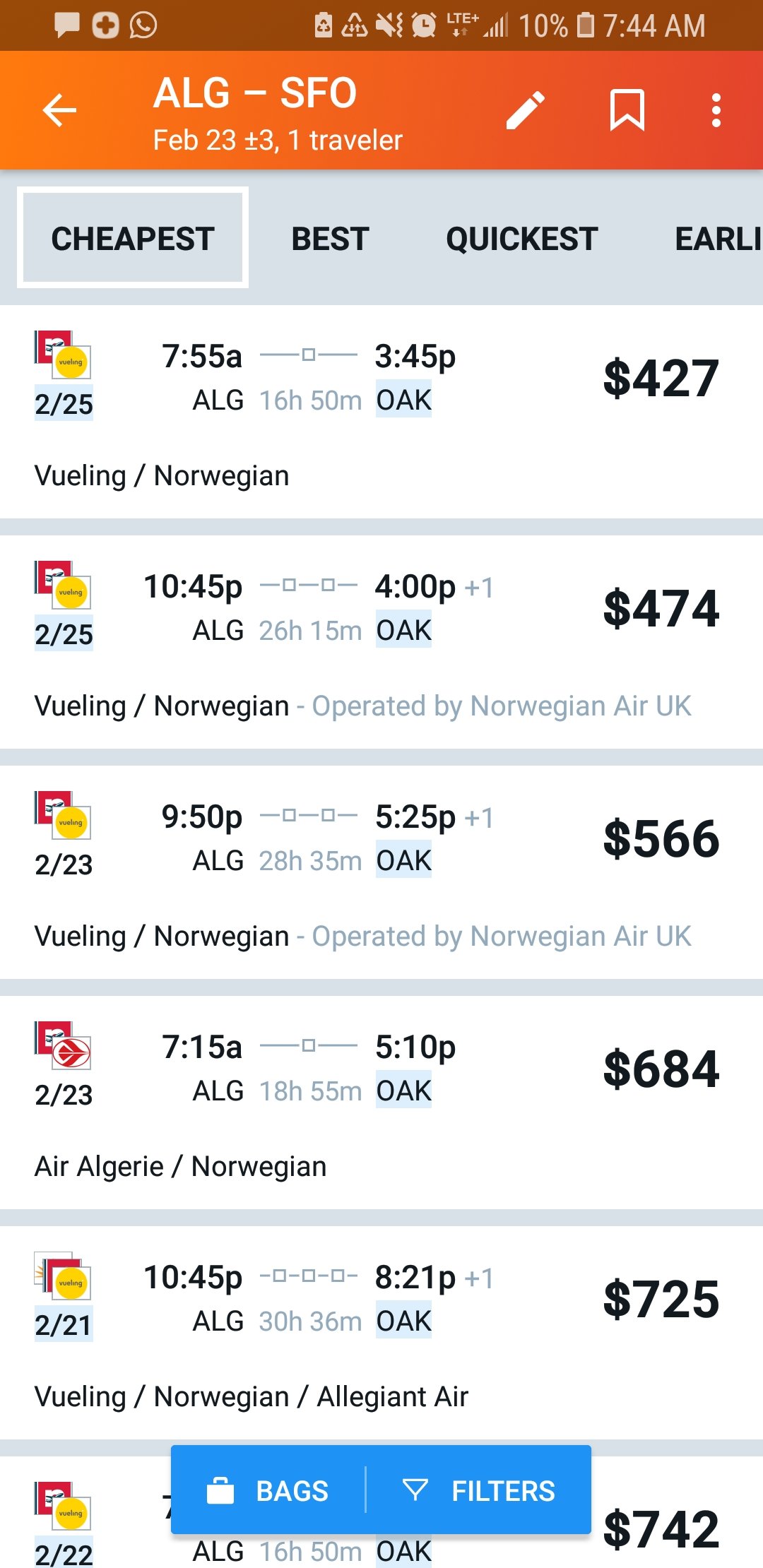Bookmark this flight search
763x1568 pixels.
(x=627, y=110)
